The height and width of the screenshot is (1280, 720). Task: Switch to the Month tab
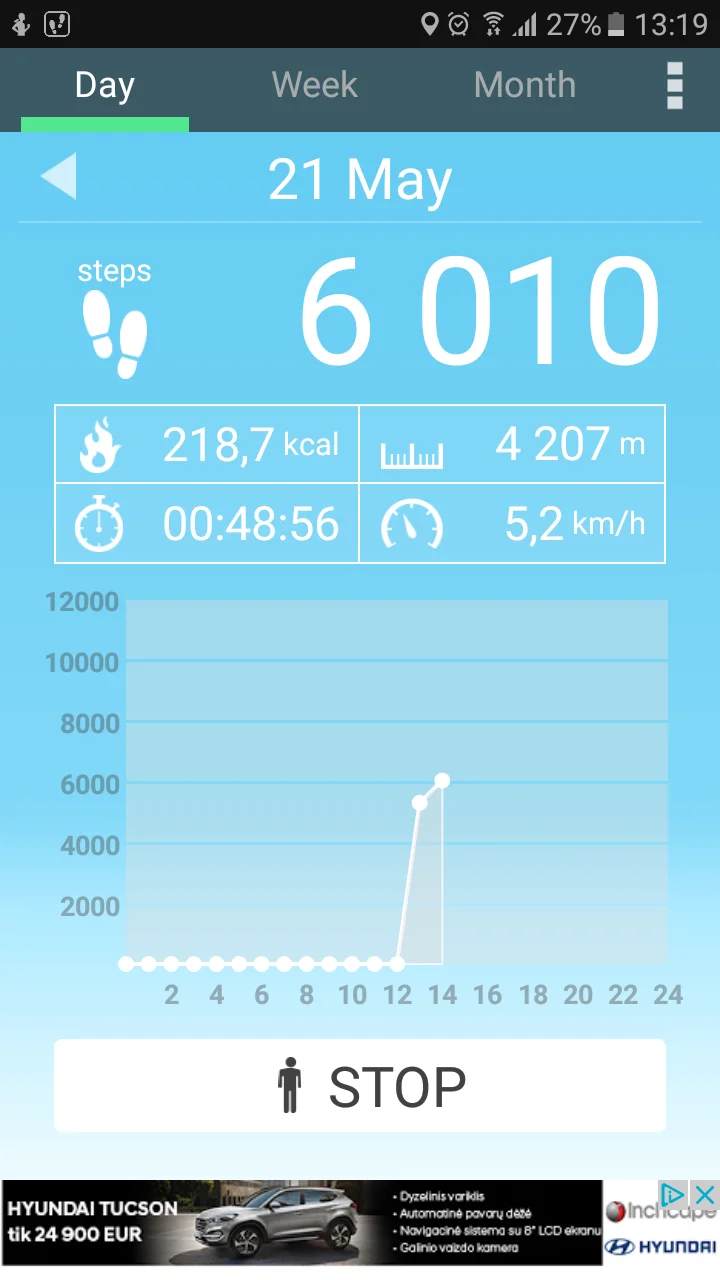coord(524,86)
